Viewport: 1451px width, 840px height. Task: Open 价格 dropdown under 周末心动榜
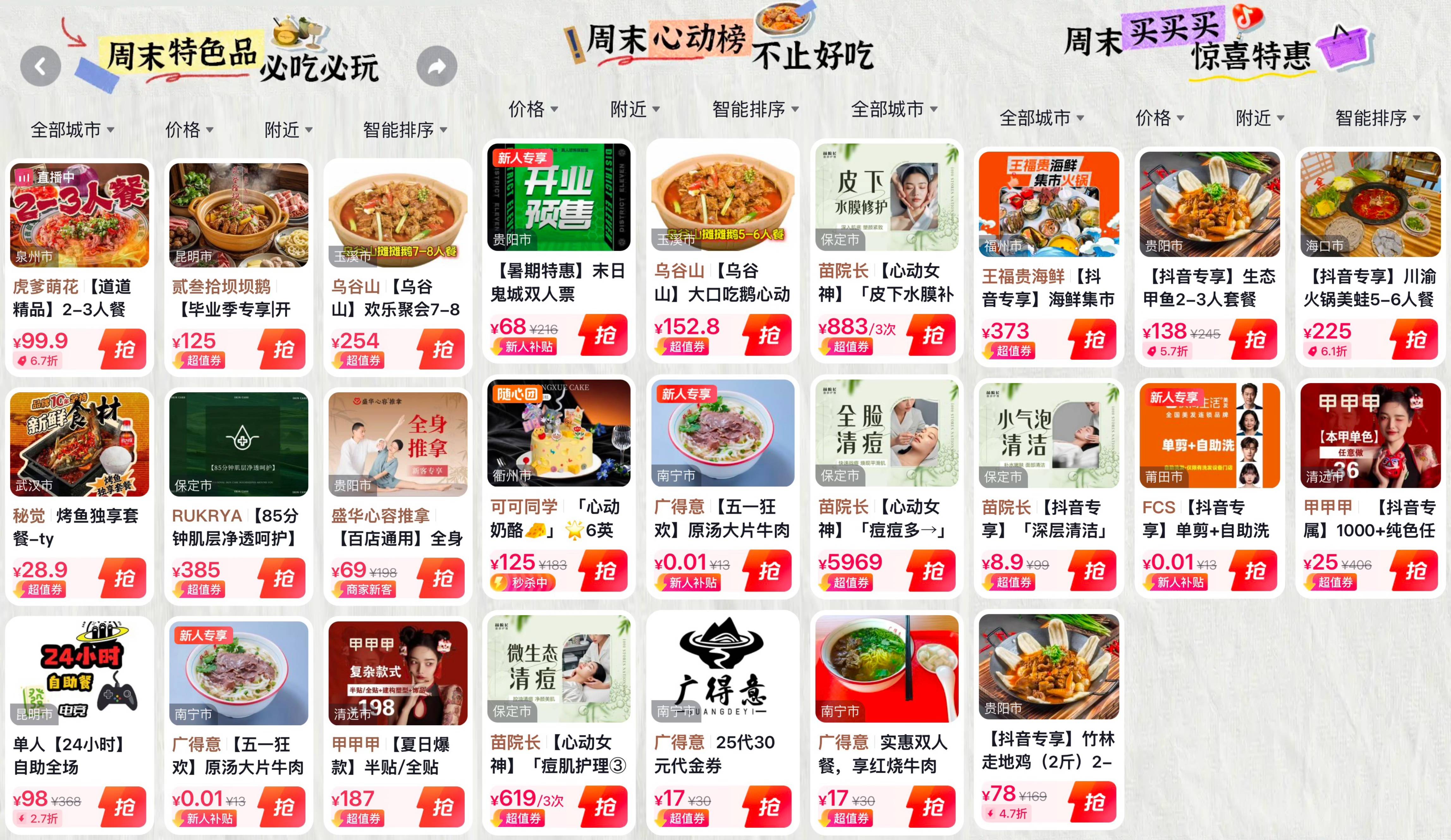[533, 109]
